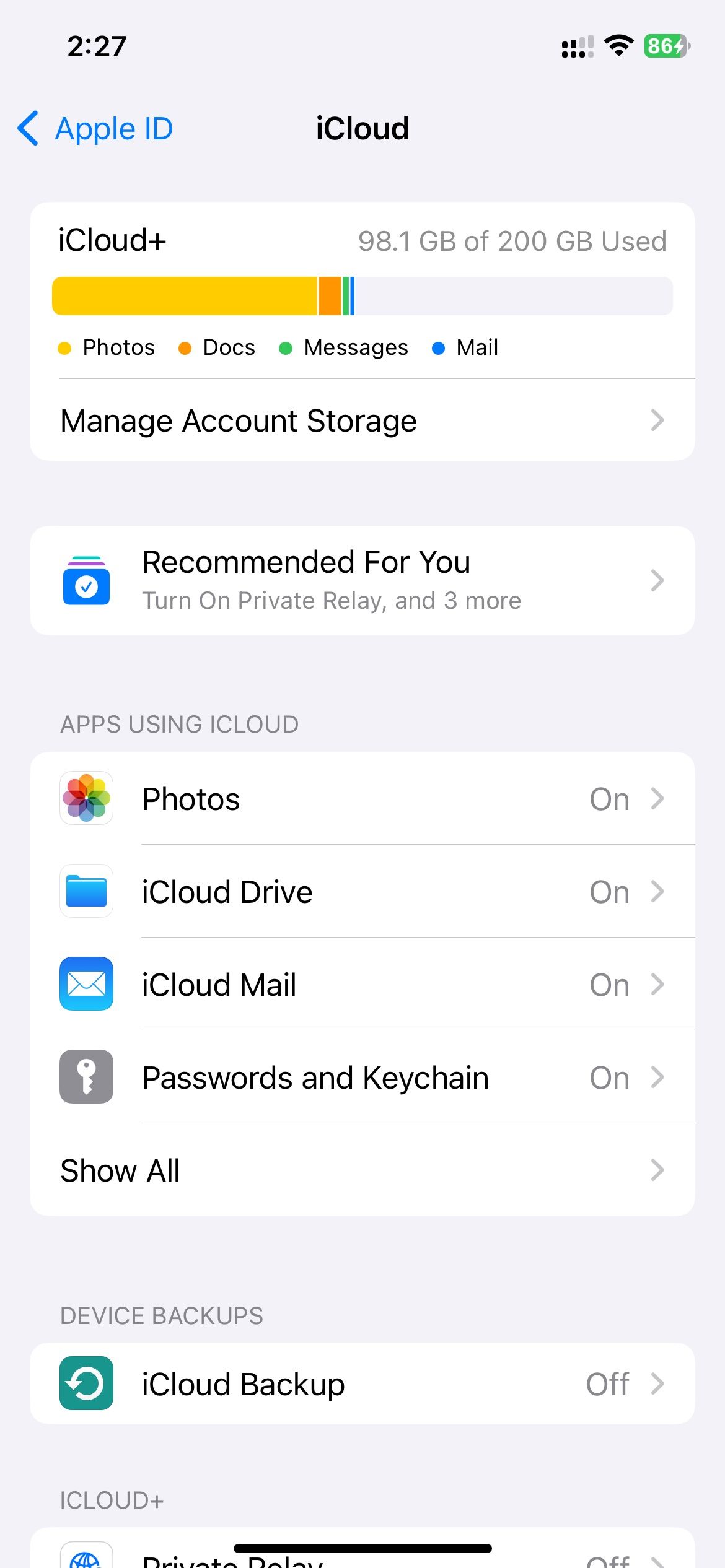
Task: Go back to Apple ID
Action: pyautogui.click(x=93, y=128)
